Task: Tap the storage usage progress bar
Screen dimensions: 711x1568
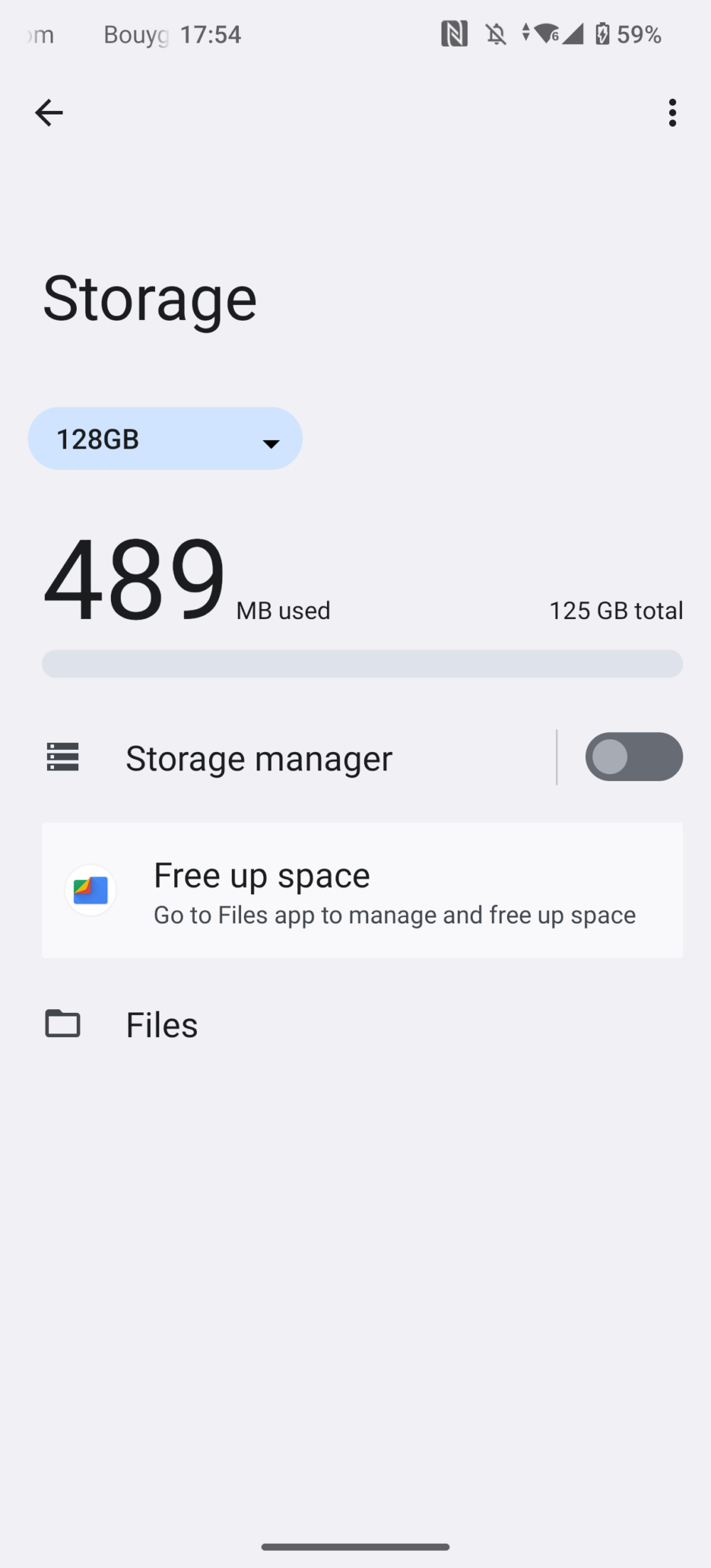Action: (x=363, y=663)
